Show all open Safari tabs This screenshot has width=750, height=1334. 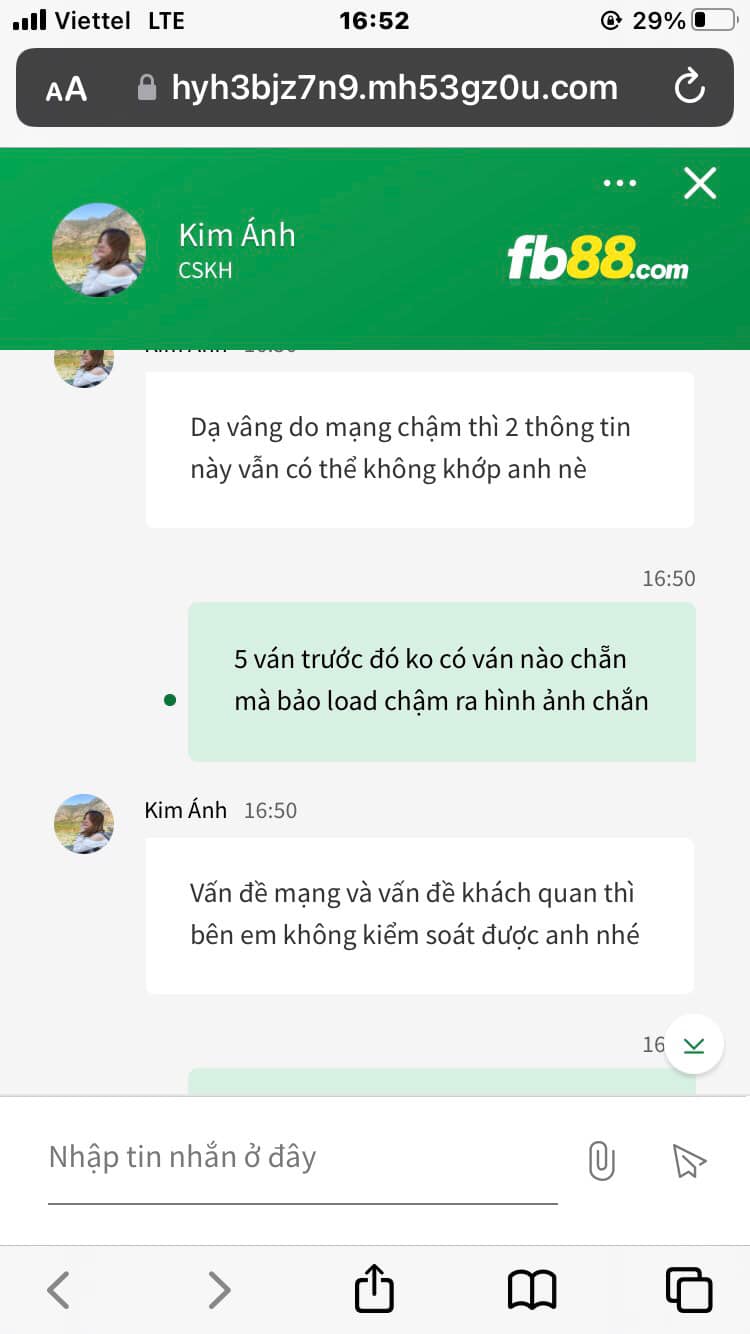(x=689, y=1289)
